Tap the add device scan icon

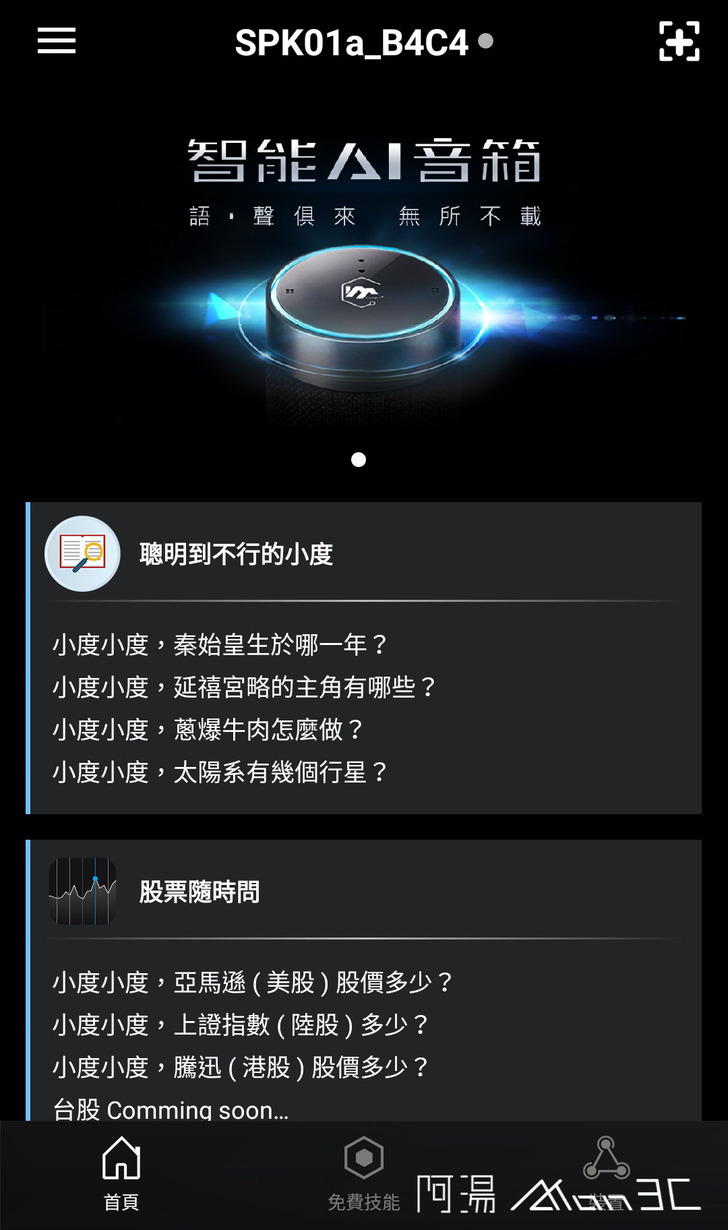click(x=679, y=41)
